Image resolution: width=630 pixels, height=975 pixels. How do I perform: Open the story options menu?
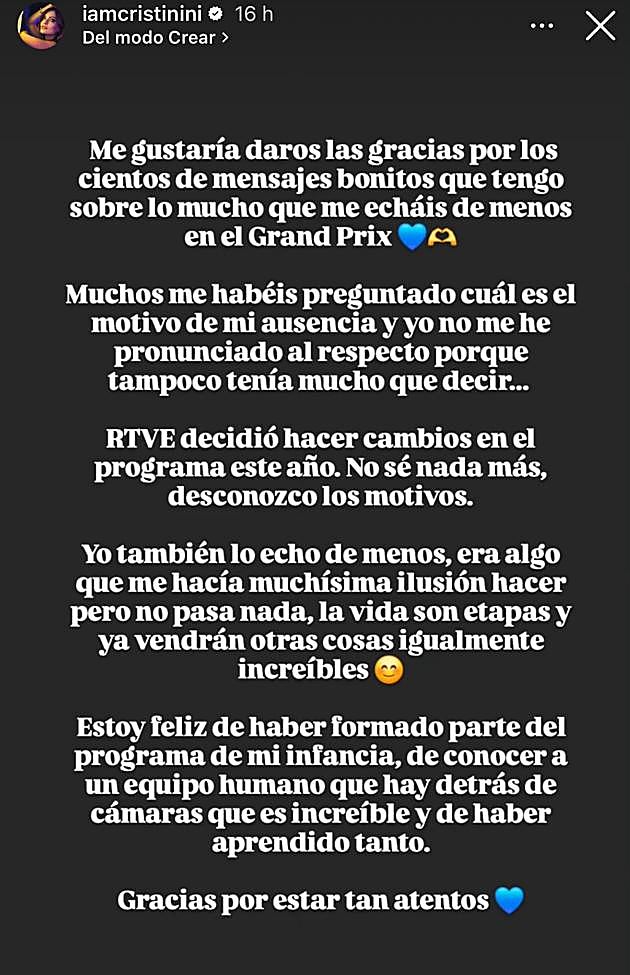(x=541, y=26)
